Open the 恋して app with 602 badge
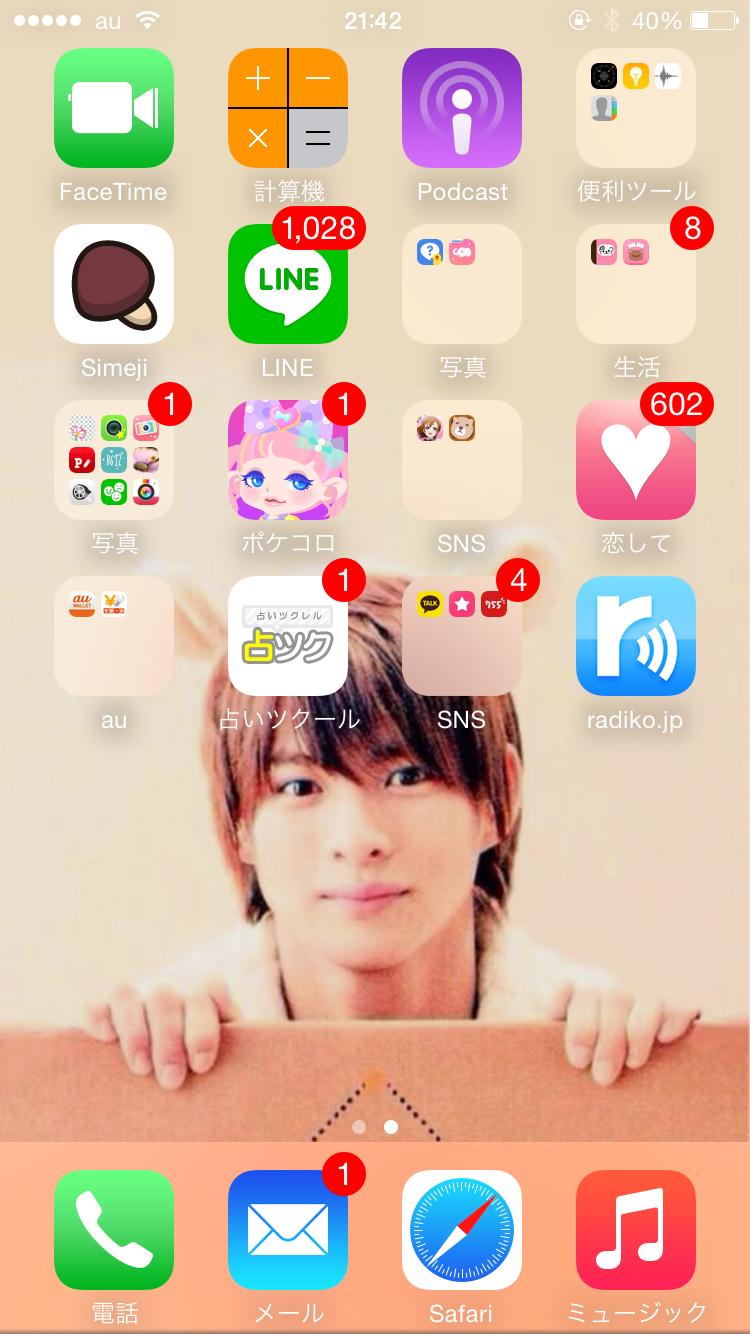This screenshot has width=750, height=1334. (x=635, y=460)
